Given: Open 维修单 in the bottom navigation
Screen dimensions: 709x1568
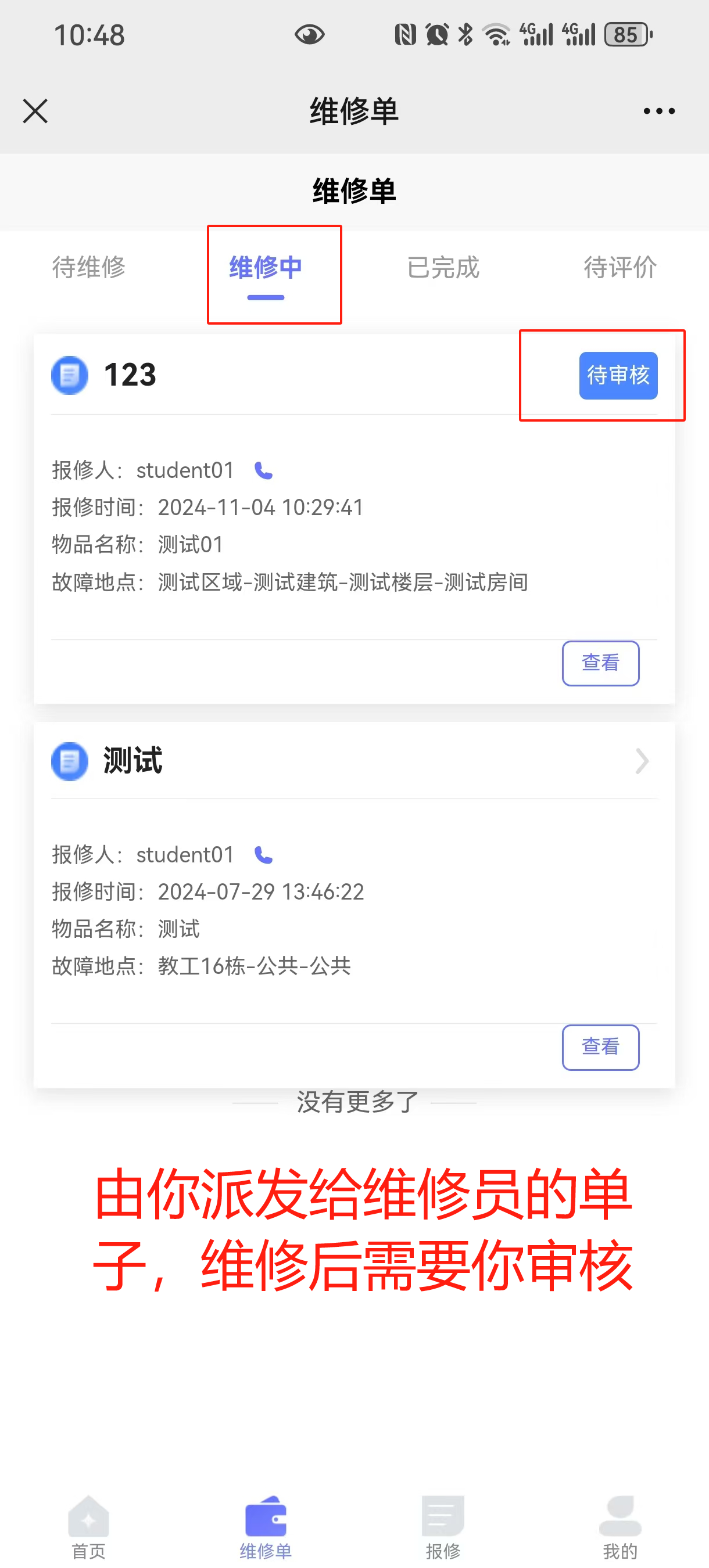Looking at the screenshot, I should 266,1527.
